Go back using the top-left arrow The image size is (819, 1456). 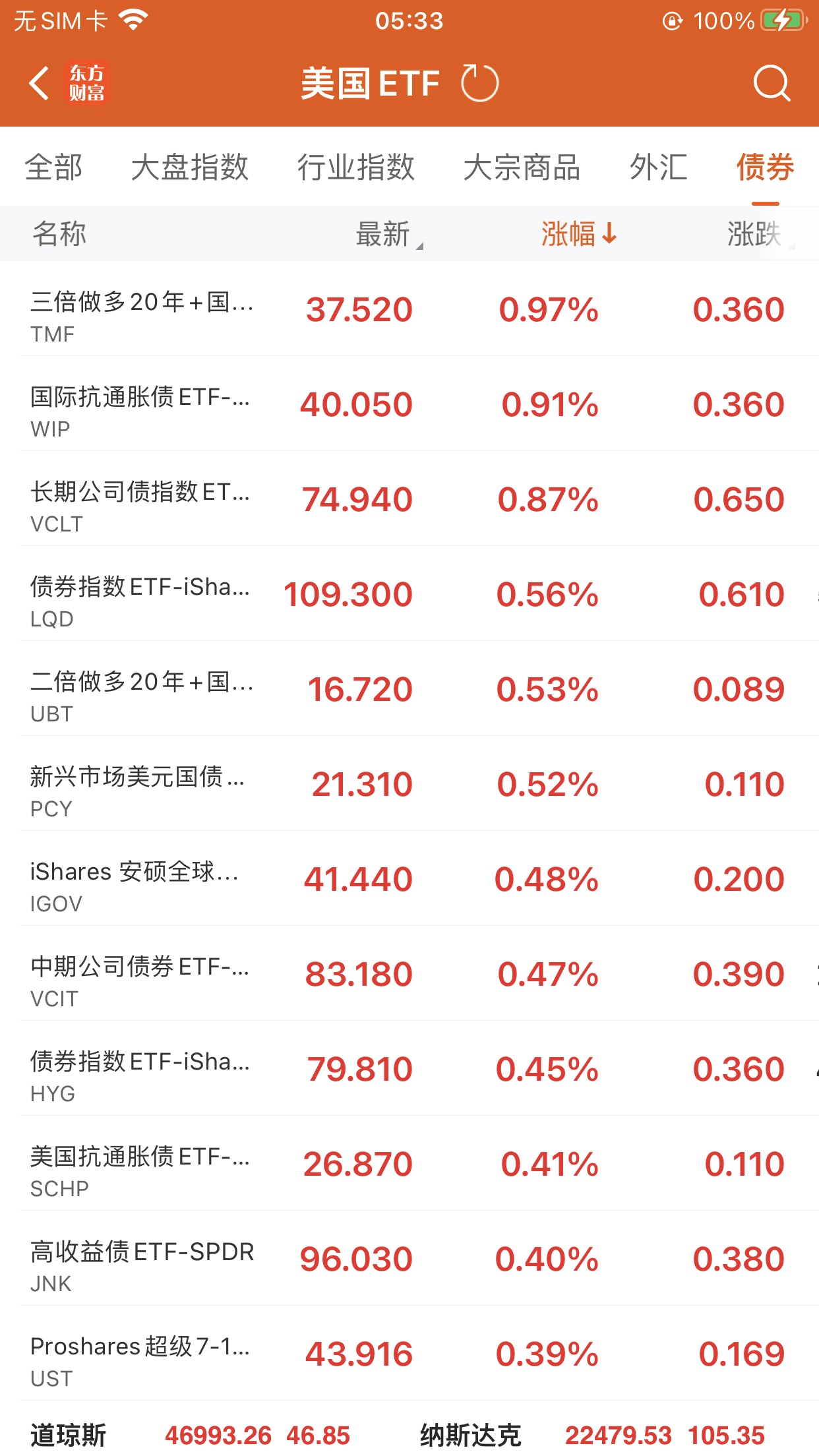pos(40,84)
